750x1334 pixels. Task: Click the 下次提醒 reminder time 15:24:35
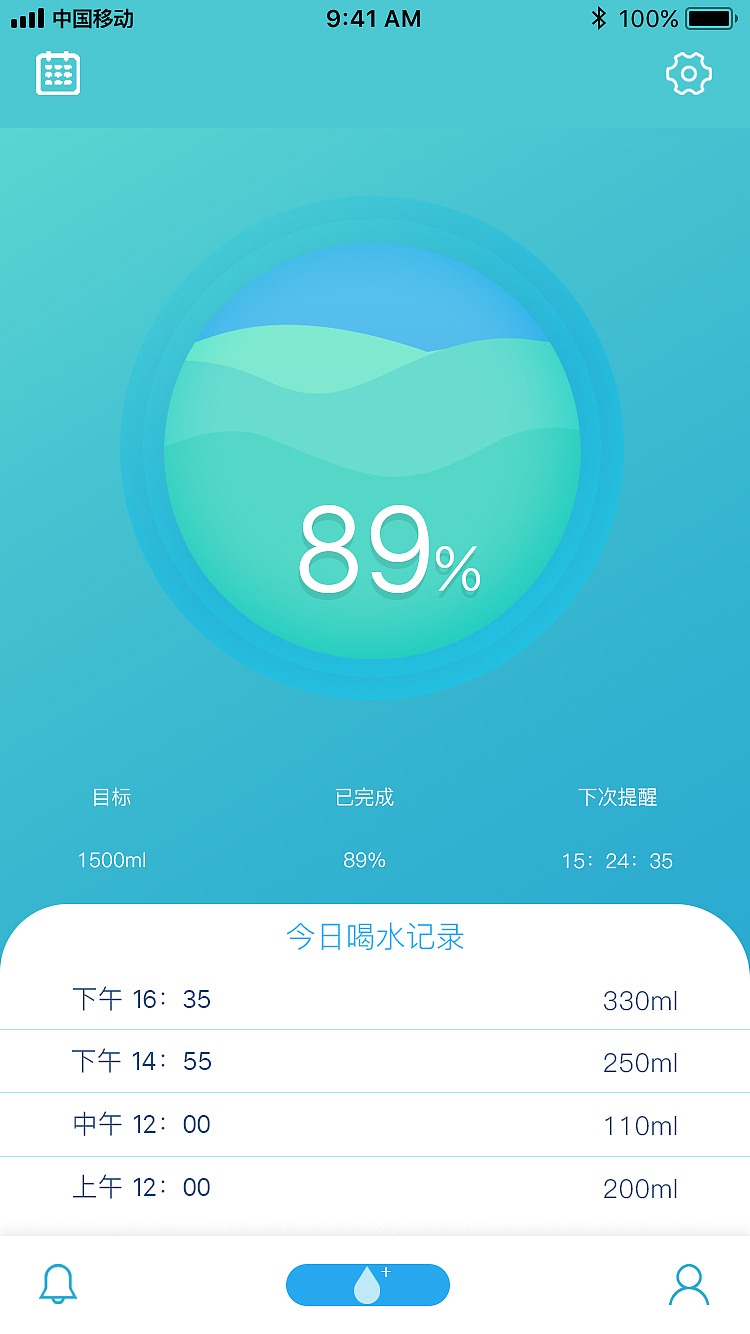click(x=617, y=860)
